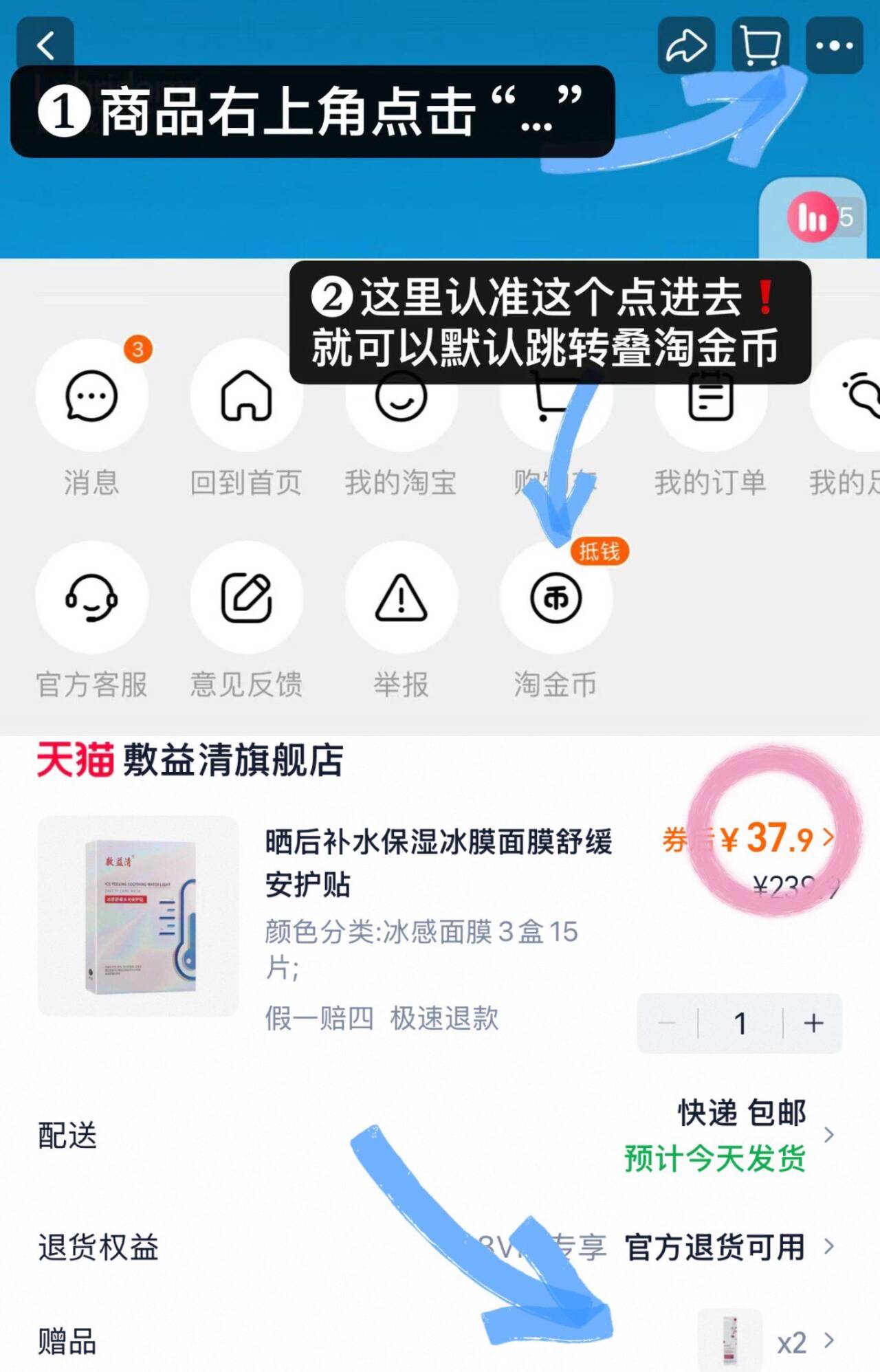The height and width of the screenshot is (1372, 880).
Task: Tap the 举报 report icon
Action: pyautogui.click(x=401, y=598)
